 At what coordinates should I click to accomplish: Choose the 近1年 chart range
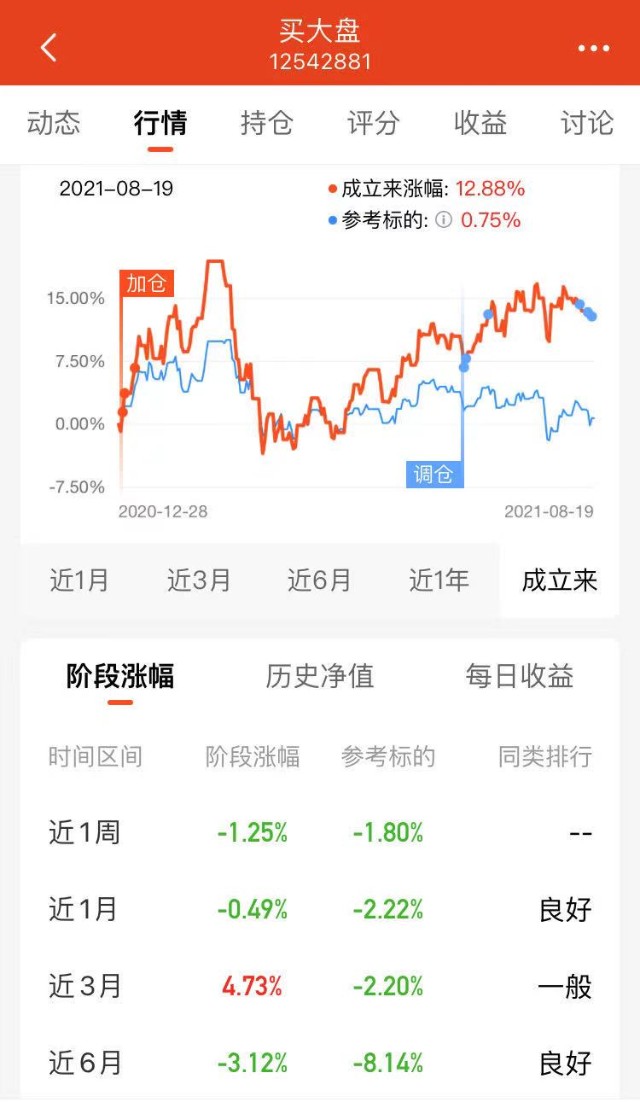click(439, 581)
